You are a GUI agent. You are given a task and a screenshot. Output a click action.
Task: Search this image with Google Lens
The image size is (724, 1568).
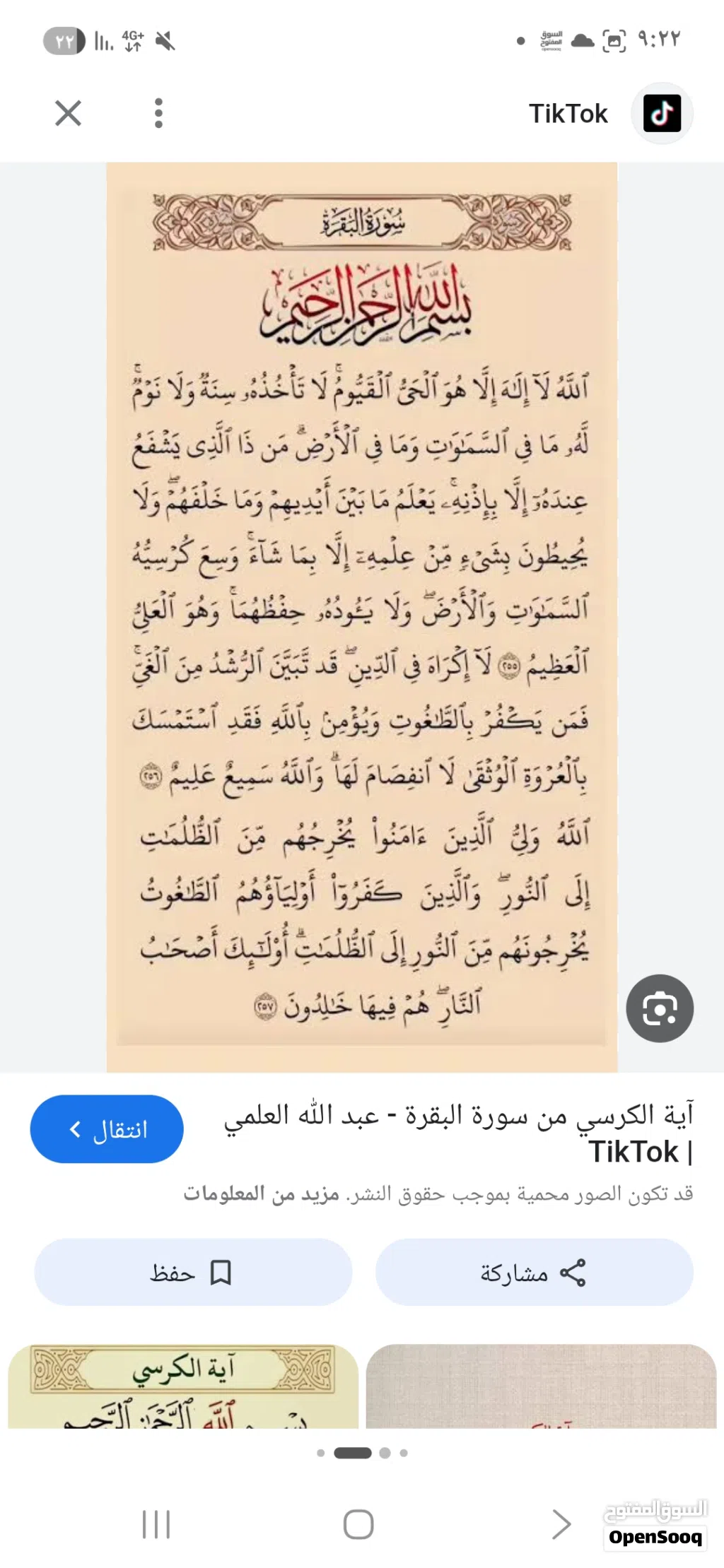pos(660,1008)
